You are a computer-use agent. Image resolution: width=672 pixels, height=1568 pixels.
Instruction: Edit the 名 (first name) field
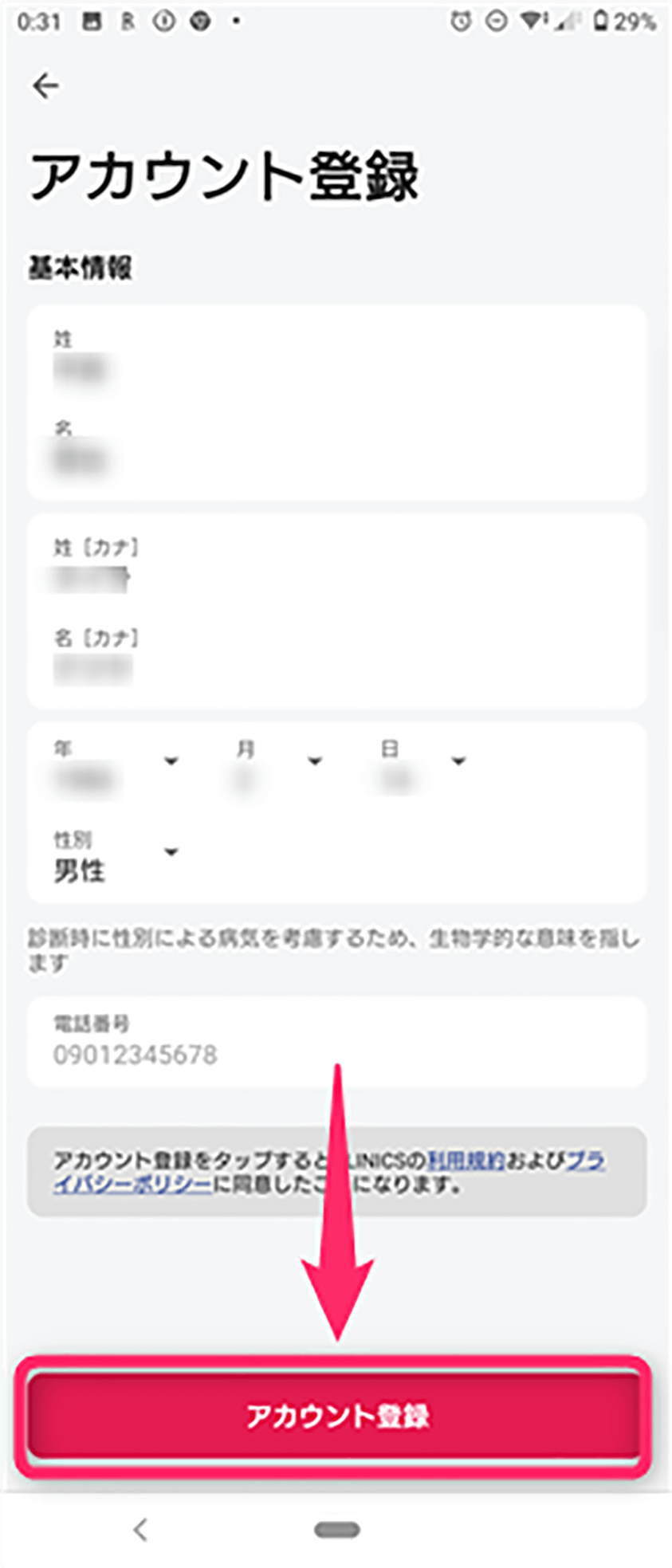tap(335, 458)
